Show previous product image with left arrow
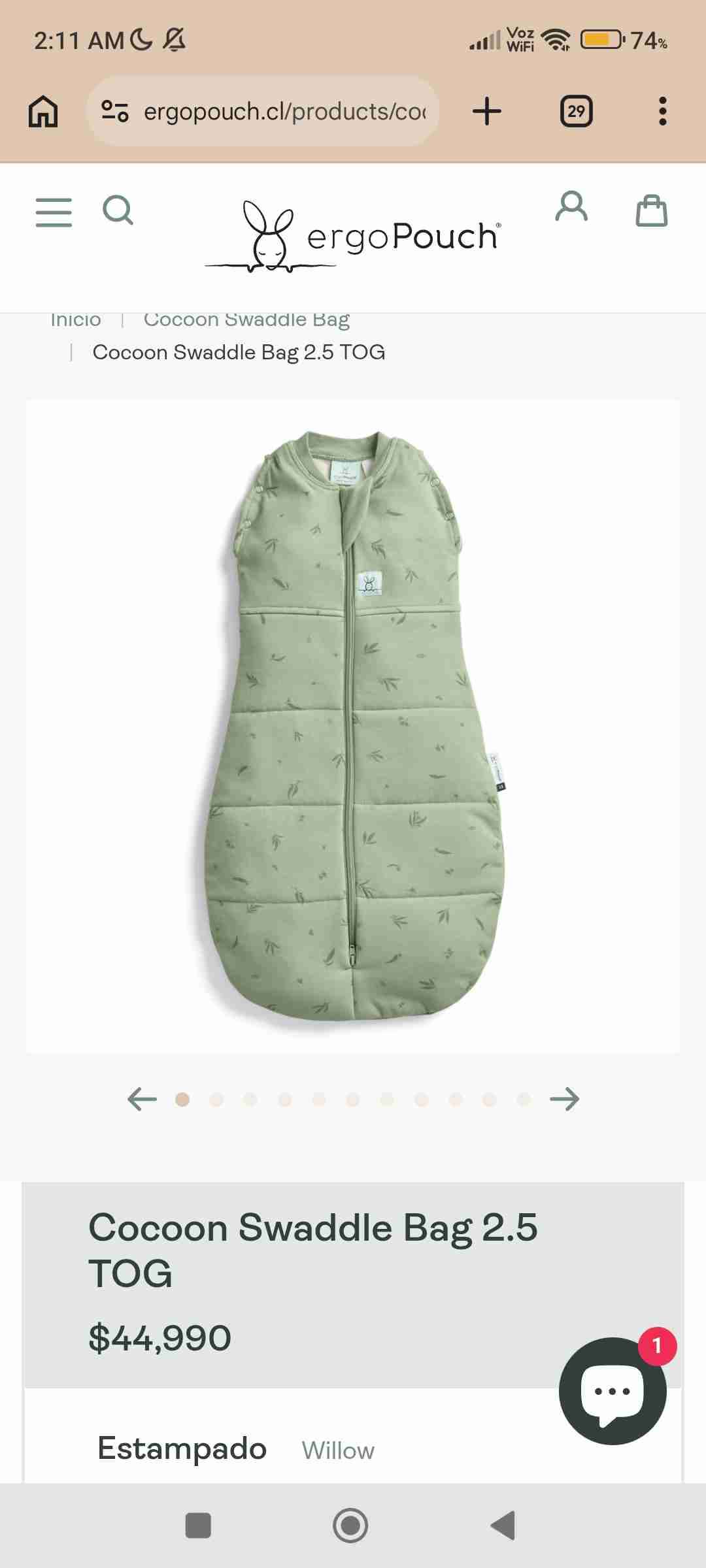Viewport: 706px width, 1568px height. [x=142, y=1099]
